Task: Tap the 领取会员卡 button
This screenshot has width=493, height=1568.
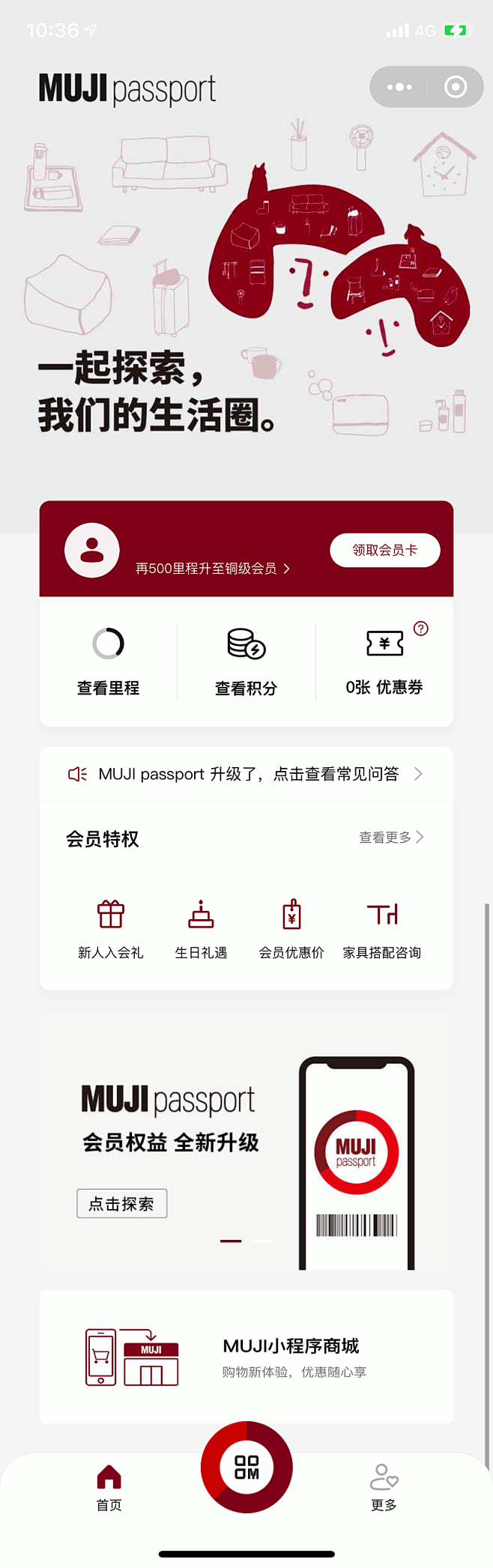Action: 384,550
